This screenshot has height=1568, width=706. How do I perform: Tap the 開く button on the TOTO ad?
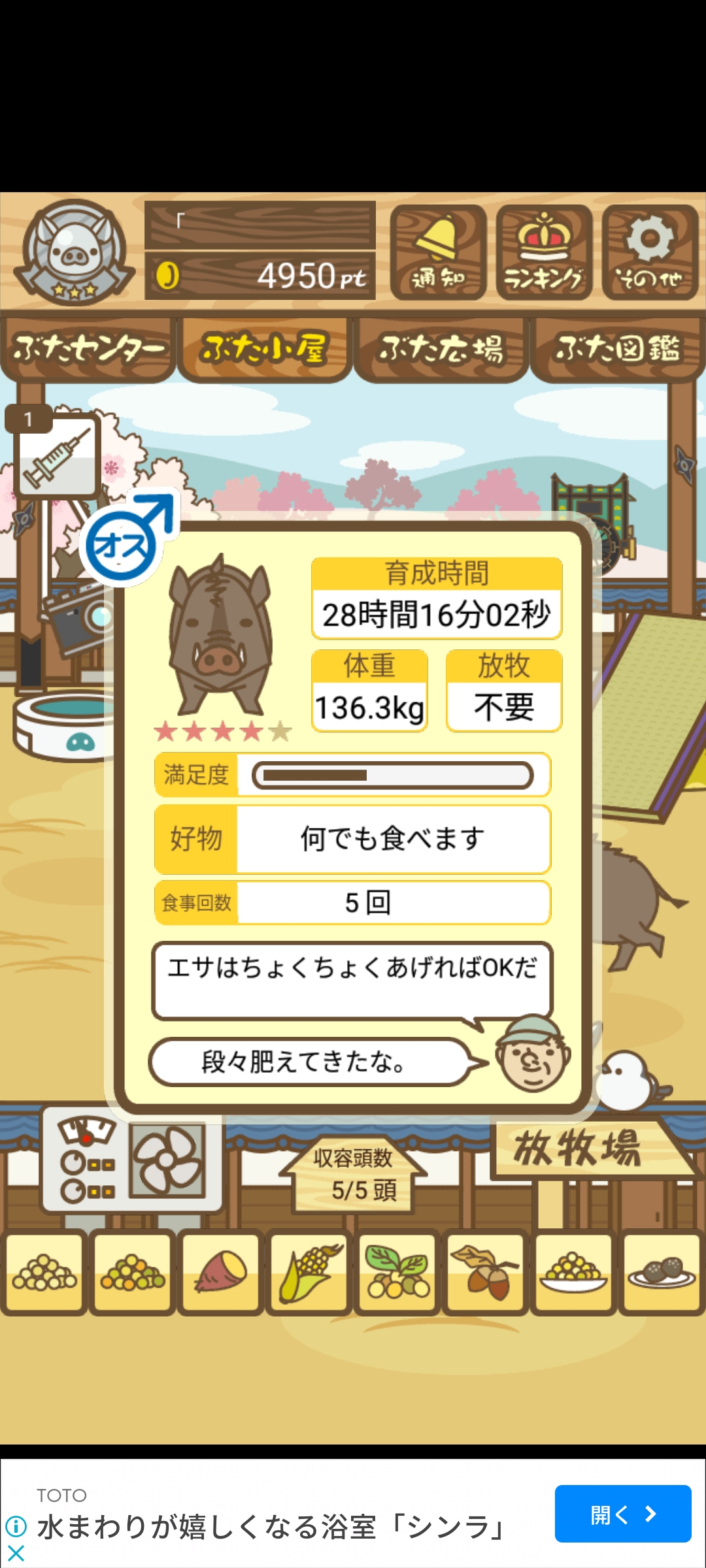tap(622, 1514)
